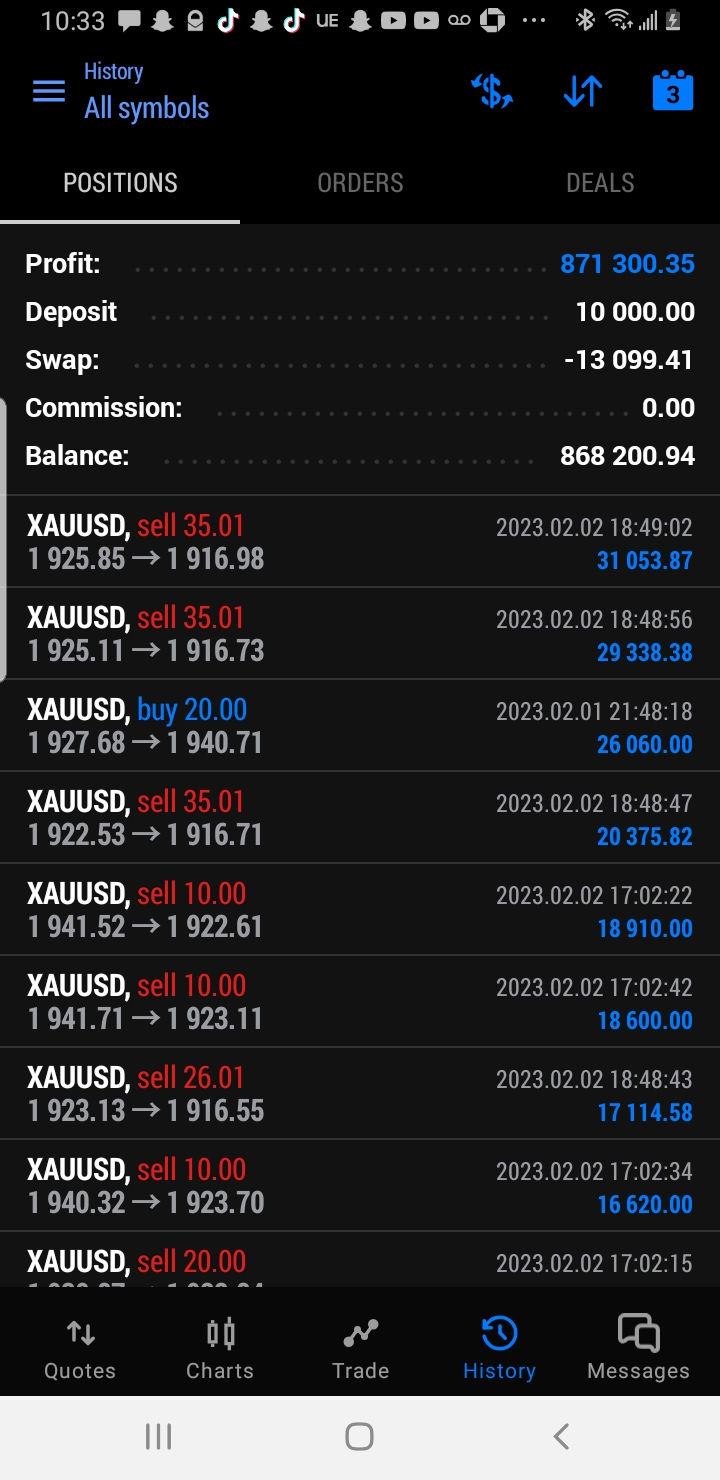The height and width of the screenshot is (1480, 720).
Task: Switch to the Trade tab
Action: (x=360, y=1348)
